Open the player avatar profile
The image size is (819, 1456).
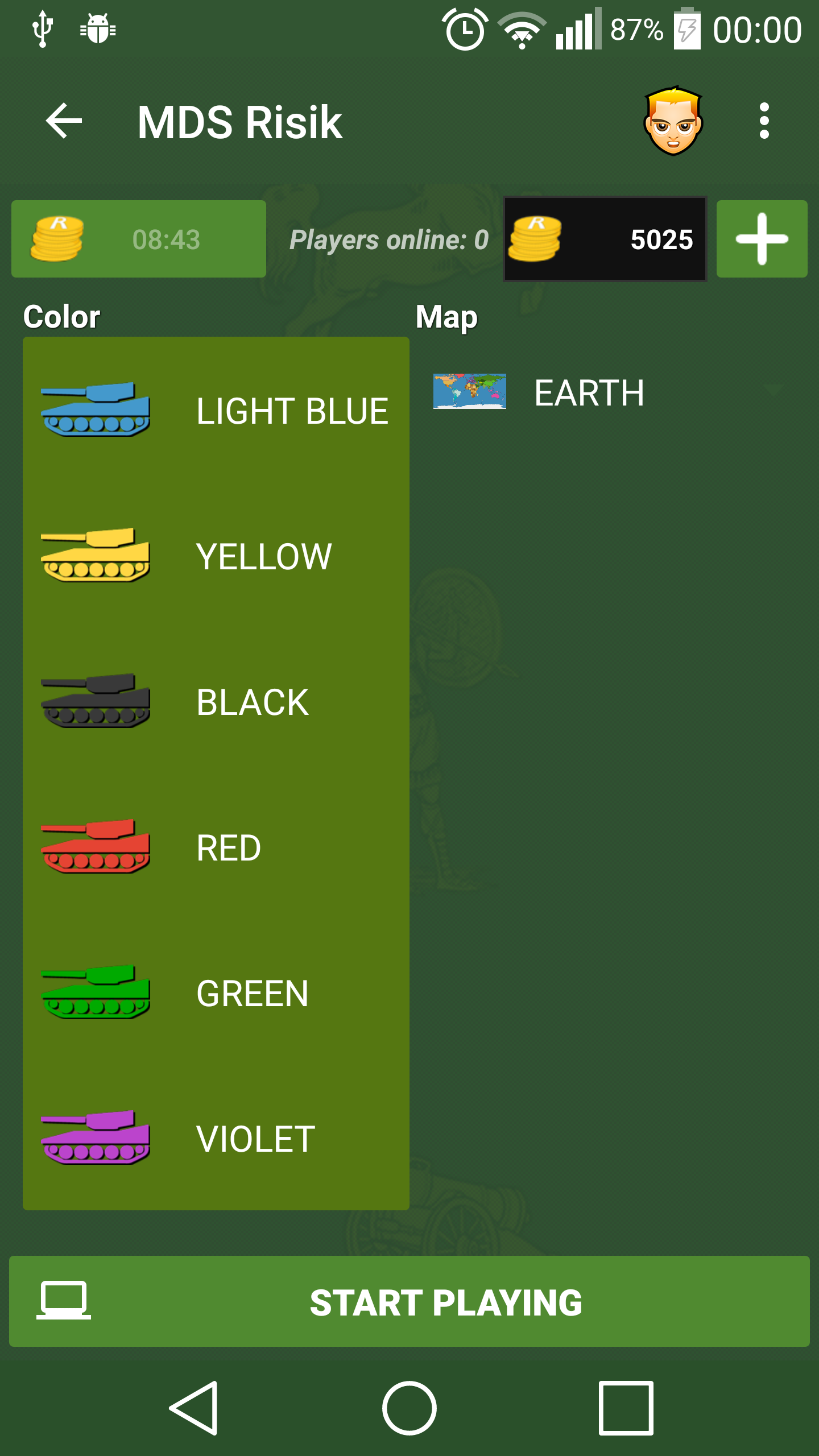click(673, 121)
